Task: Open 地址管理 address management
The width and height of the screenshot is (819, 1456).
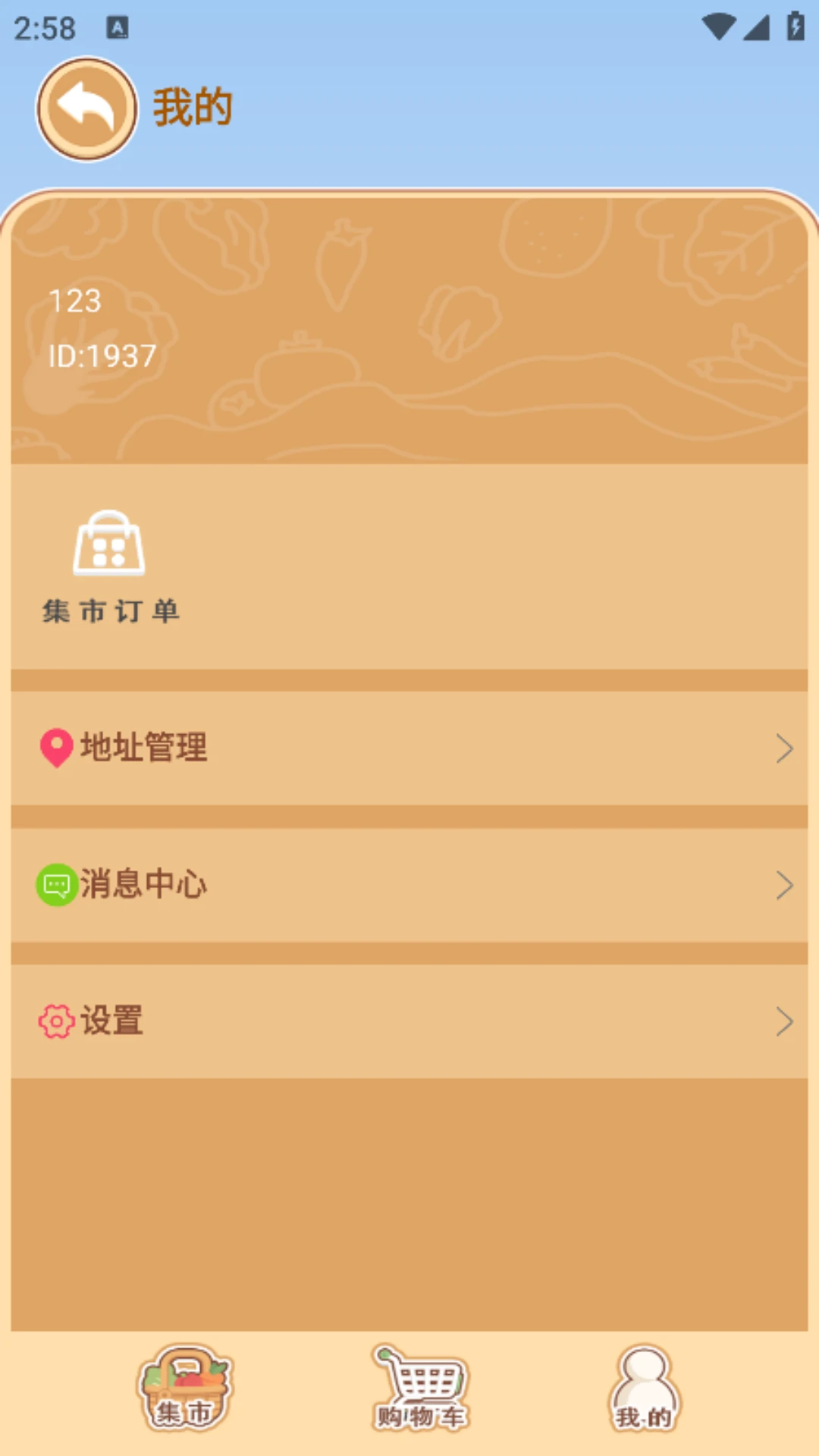Action: (x=409, y=748)
